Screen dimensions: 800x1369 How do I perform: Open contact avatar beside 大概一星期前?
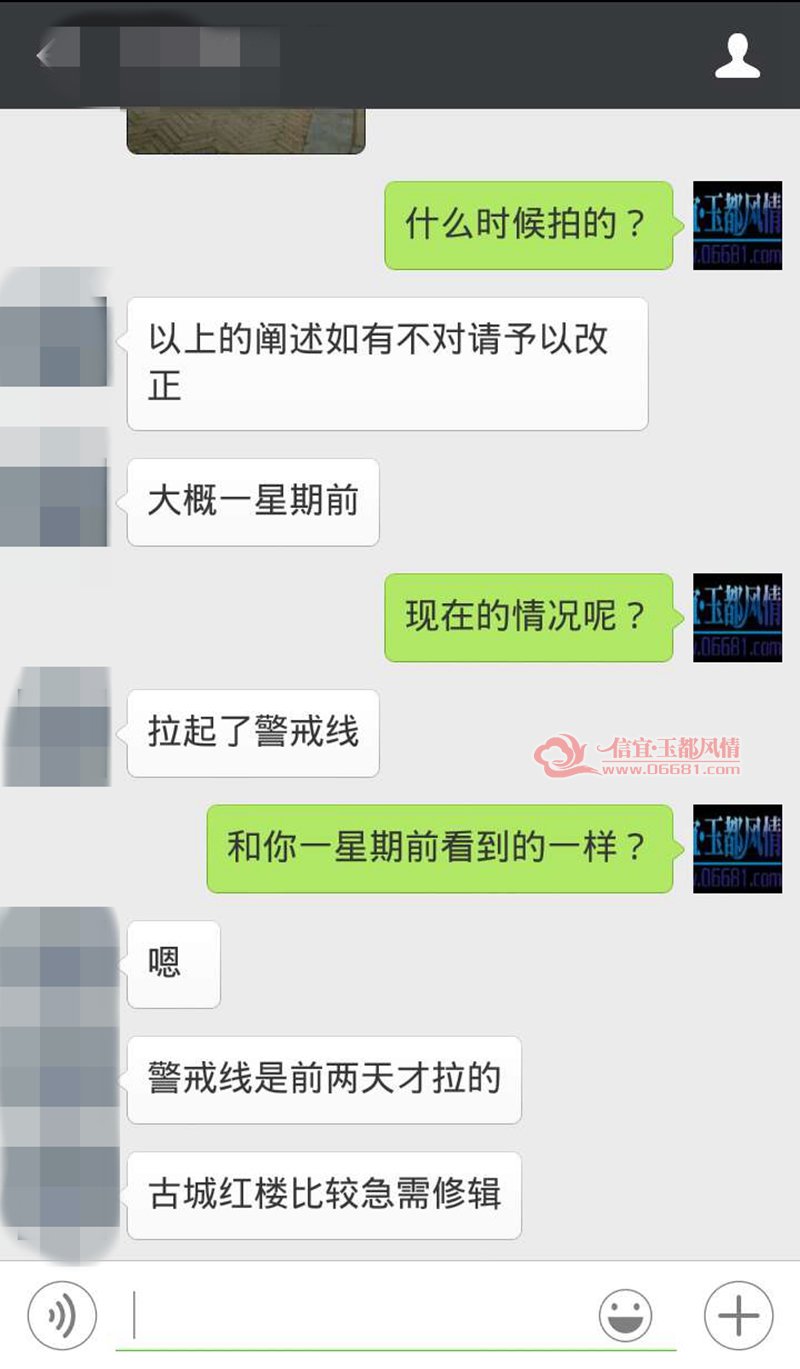click(x=54, y=487)
